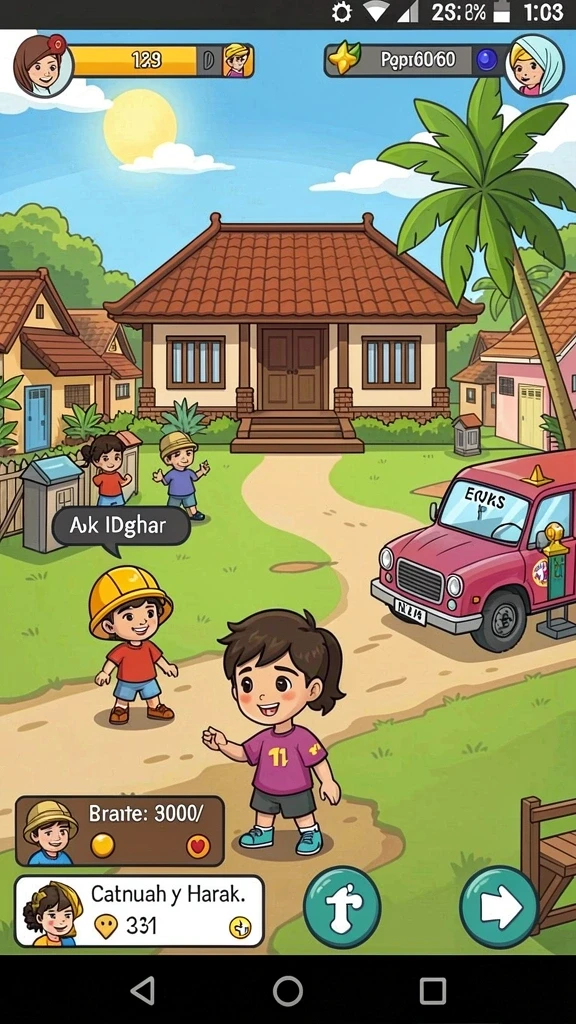The height and width of the screenshot is (1024, 576).
Task: Go to the home screen via the home button
Action: 288,990
